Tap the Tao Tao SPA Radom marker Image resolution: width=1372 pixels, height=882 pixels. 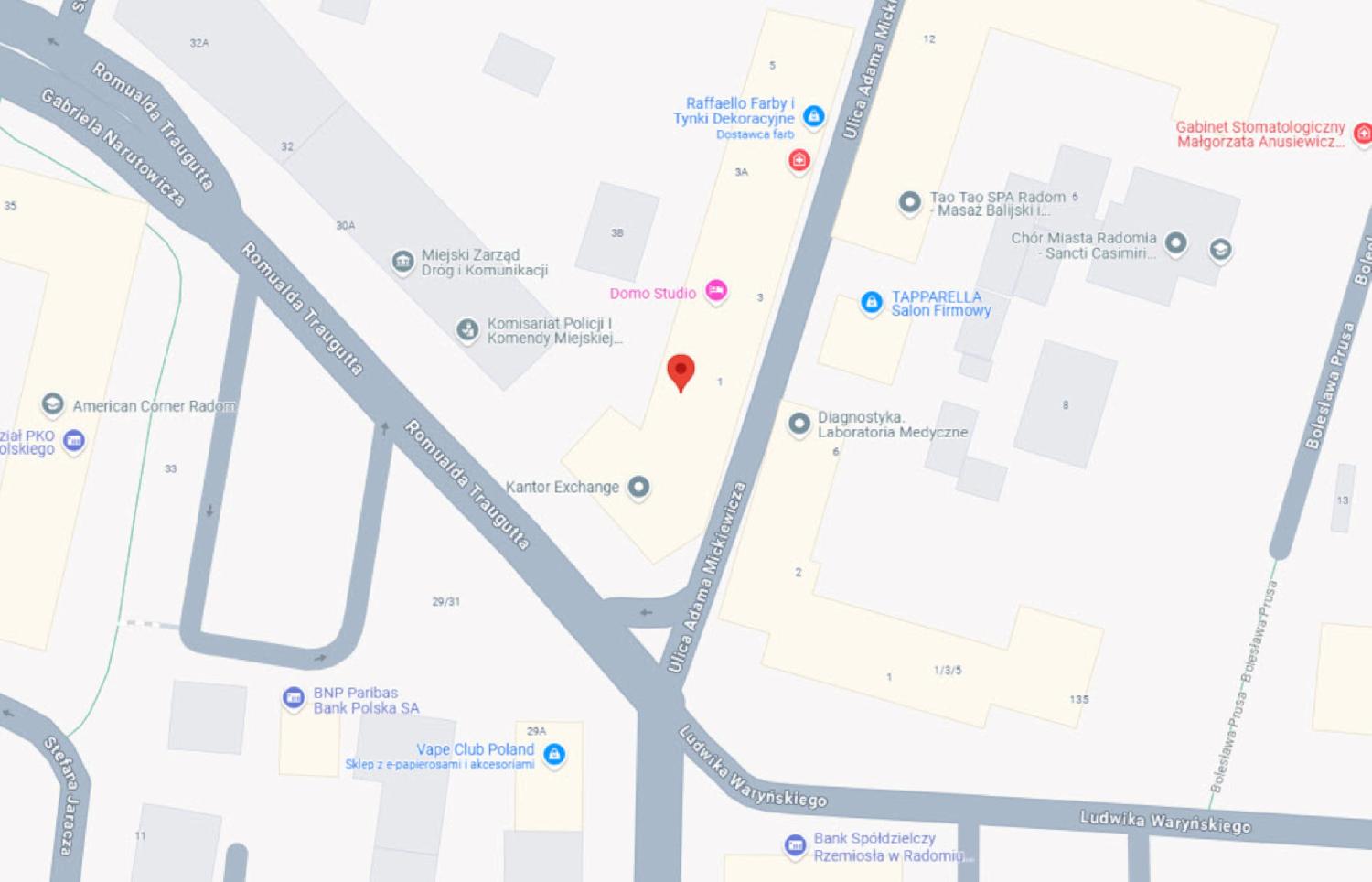point(909,202)
